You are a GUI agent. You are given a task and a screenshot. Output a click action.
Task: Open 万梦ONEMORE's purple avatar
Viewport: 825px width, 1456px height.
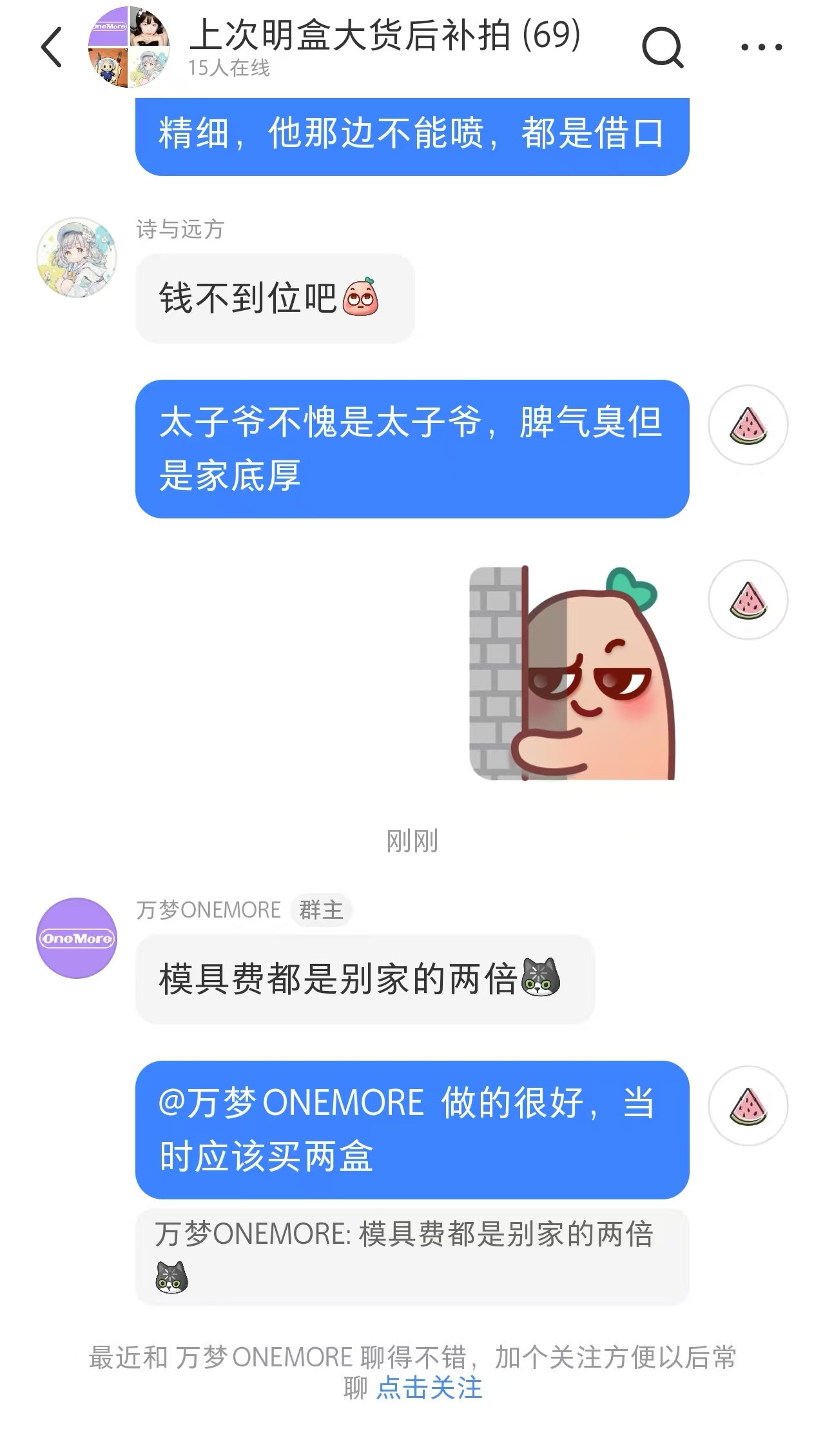pos(77,938)
